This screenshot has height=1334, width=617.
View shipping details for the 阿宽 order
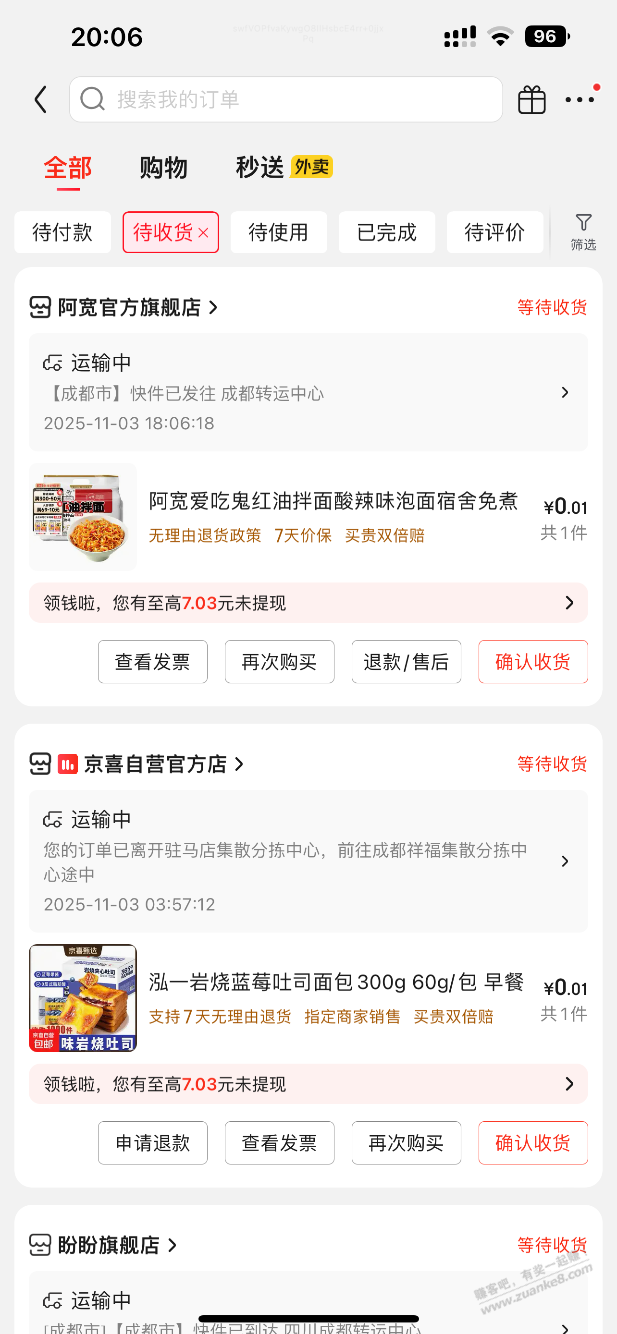308,392
